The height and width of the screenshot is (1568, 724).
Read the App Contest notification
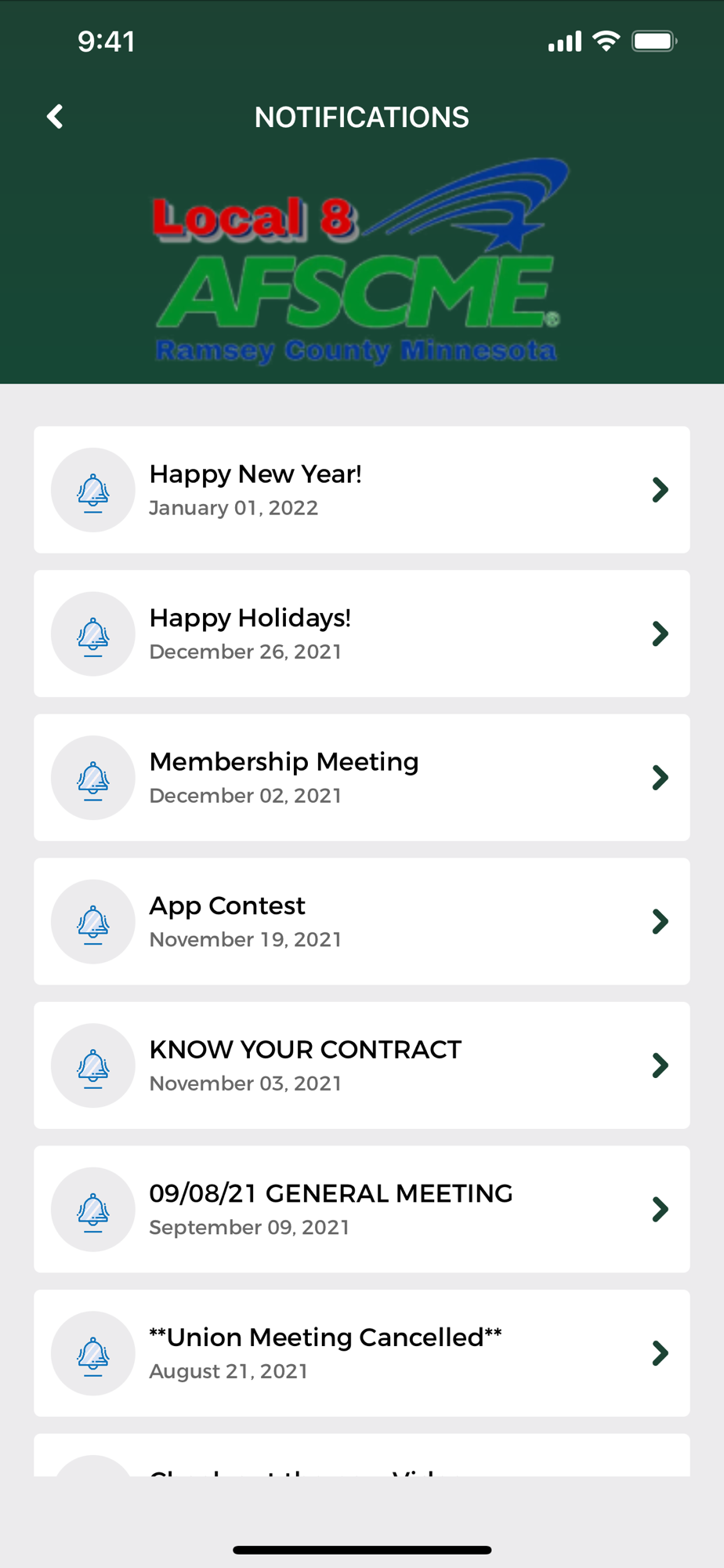(361, 921)
